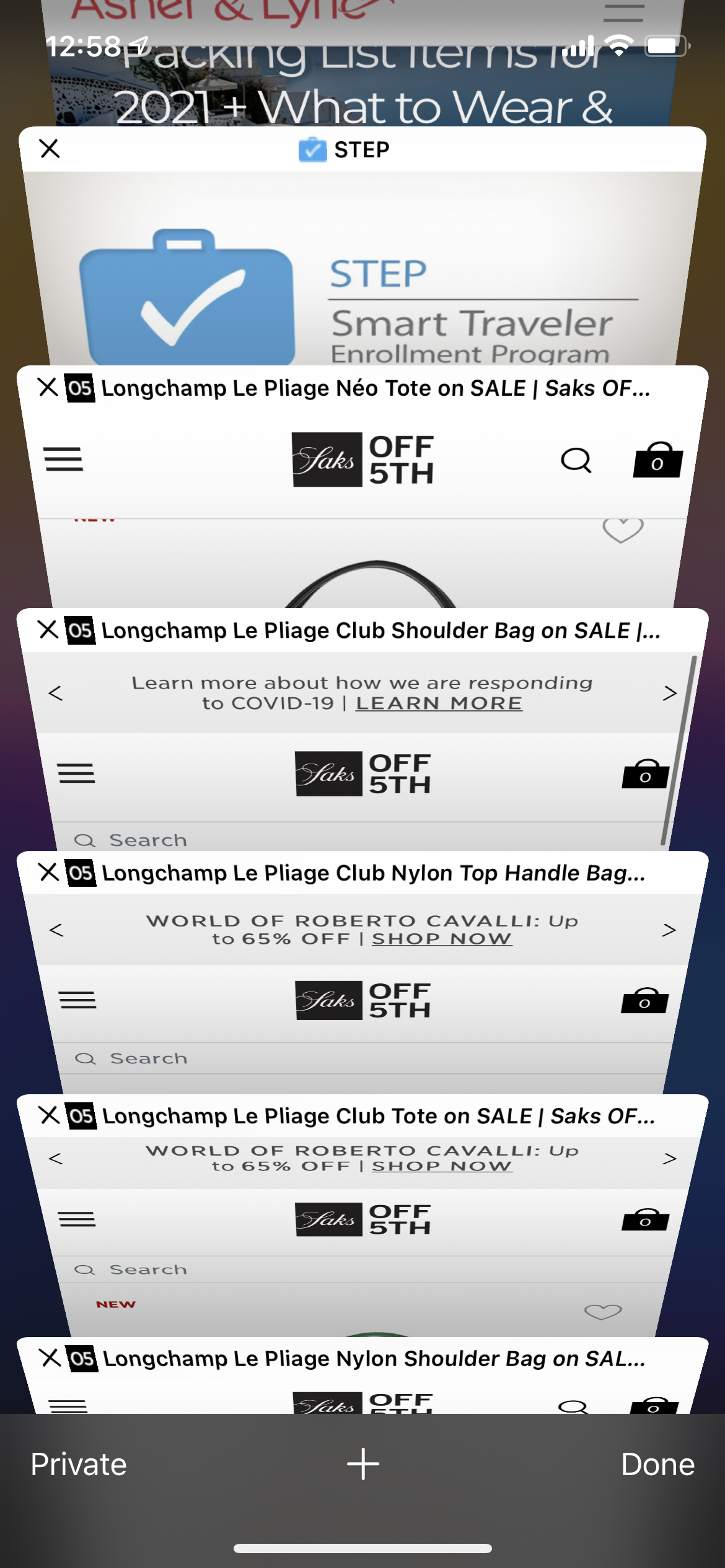Screen dimensions: 725x1568
Task: Close the Le Pliage Nylon Shoulder Bag tab
Action: 50,1357
